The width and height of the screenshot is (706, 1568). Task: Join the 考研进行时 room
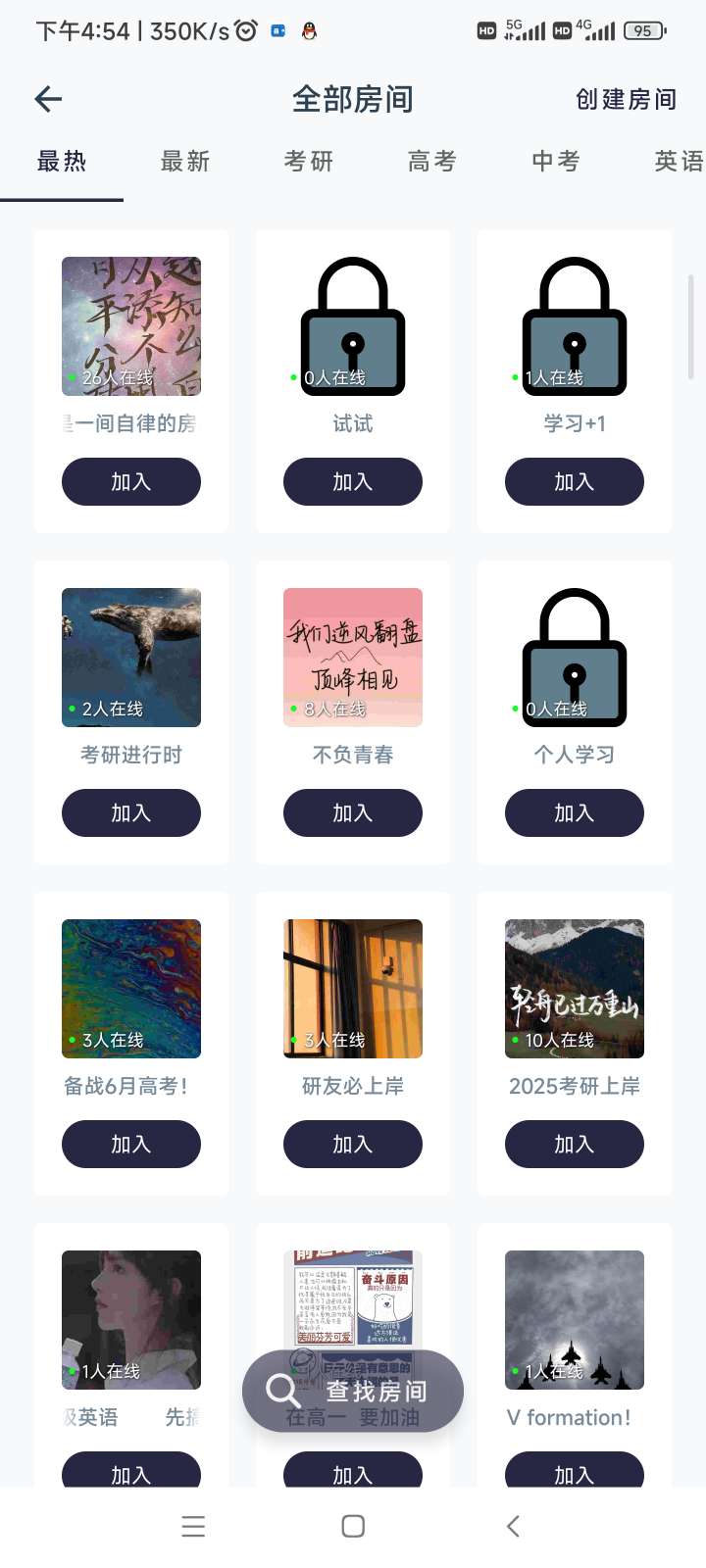coord(130,812)
